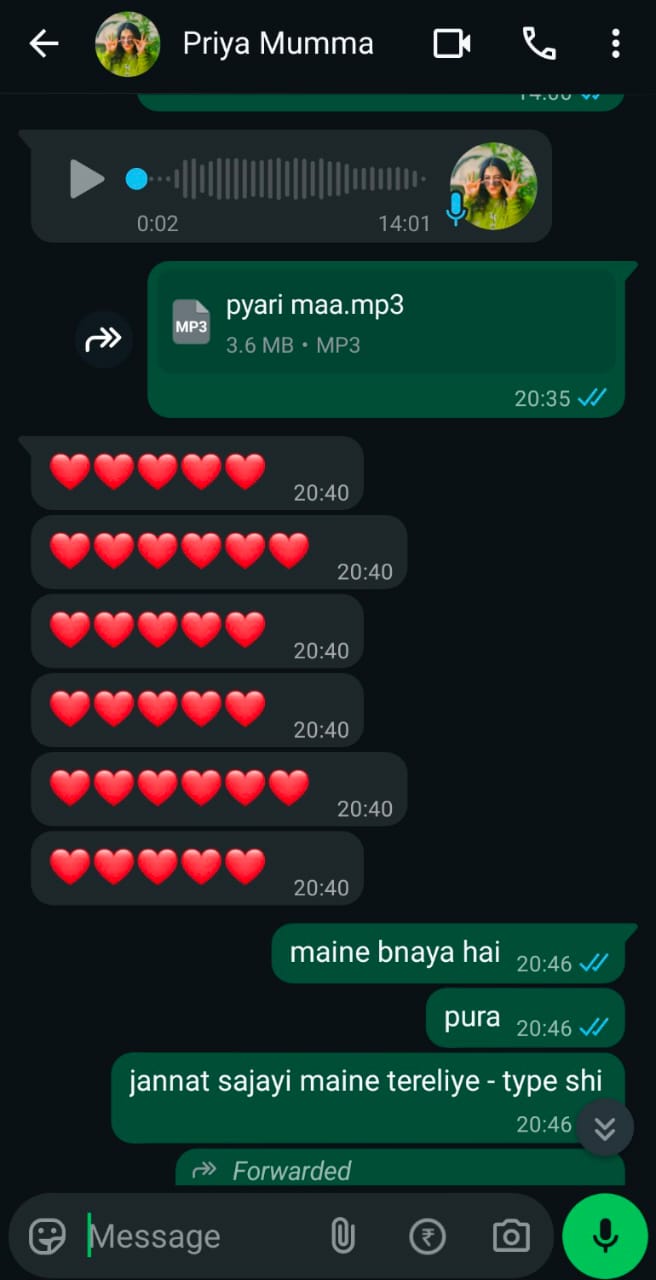Viewport: 656px width, 1280px height.
Task: Record a voice message with the mic
Action: pyautogui.click(x=604, y=1236)
